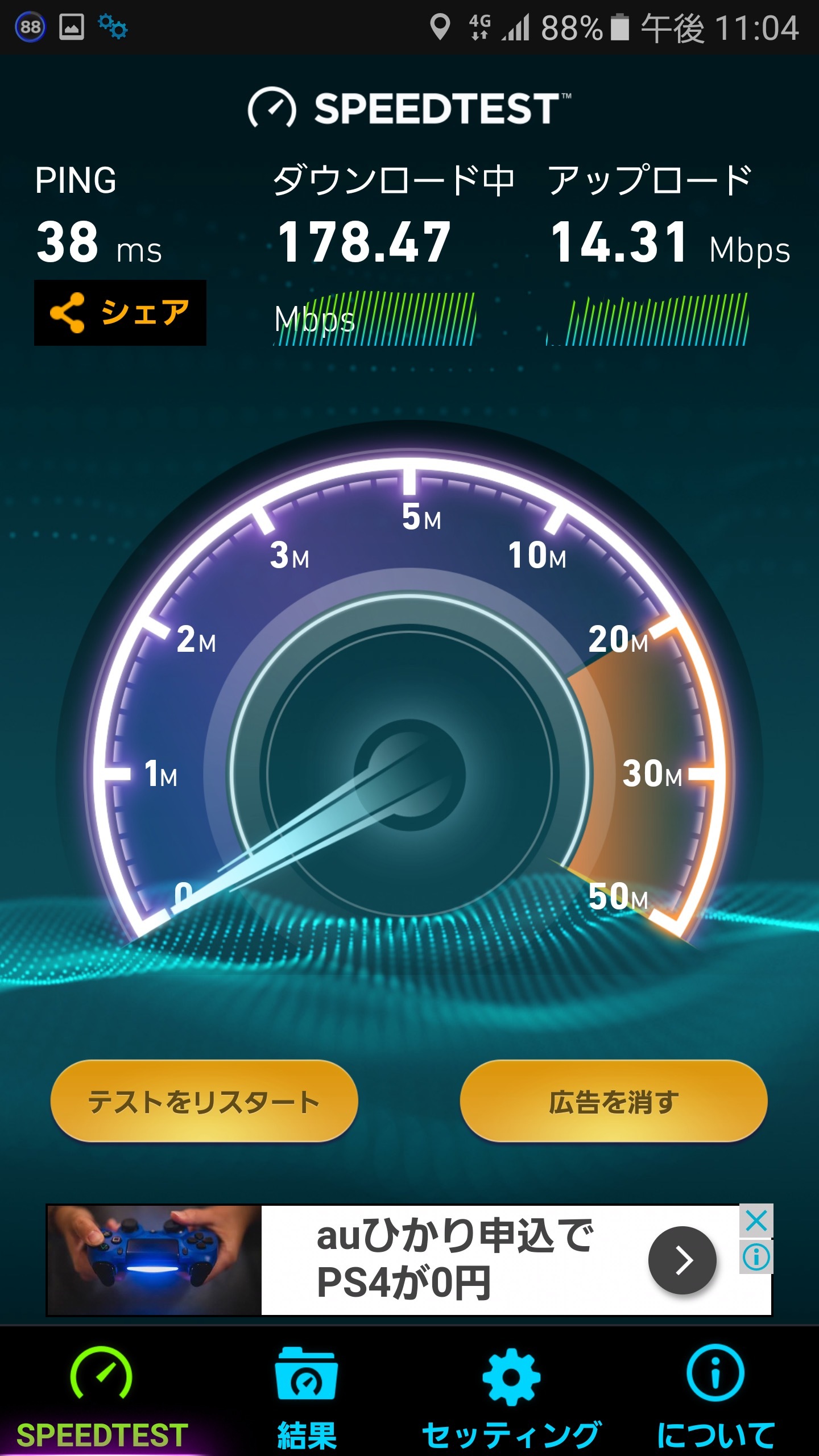Switch to the SPEEDTEST tab

point(102,1393)
